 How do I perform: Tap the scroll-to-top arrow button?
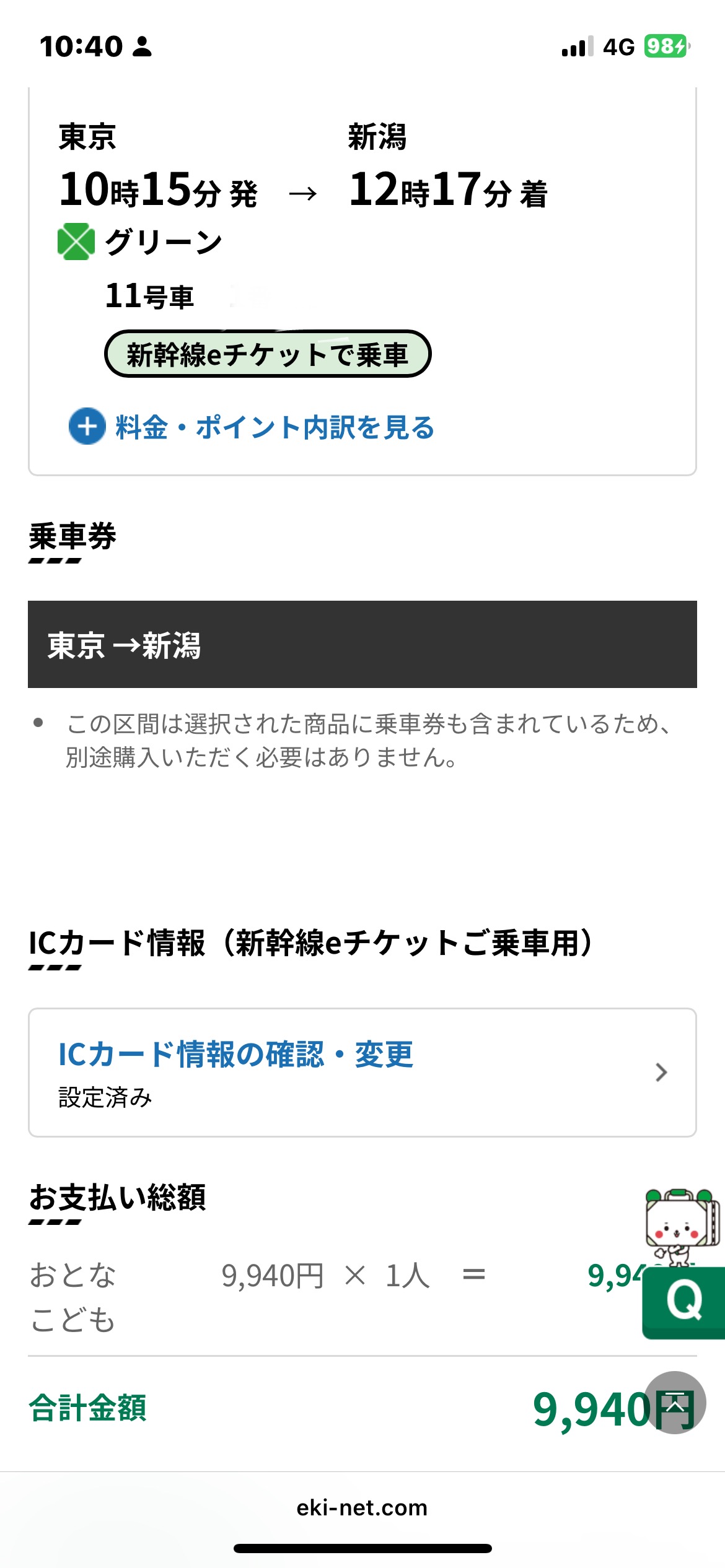click(675, 1403)
